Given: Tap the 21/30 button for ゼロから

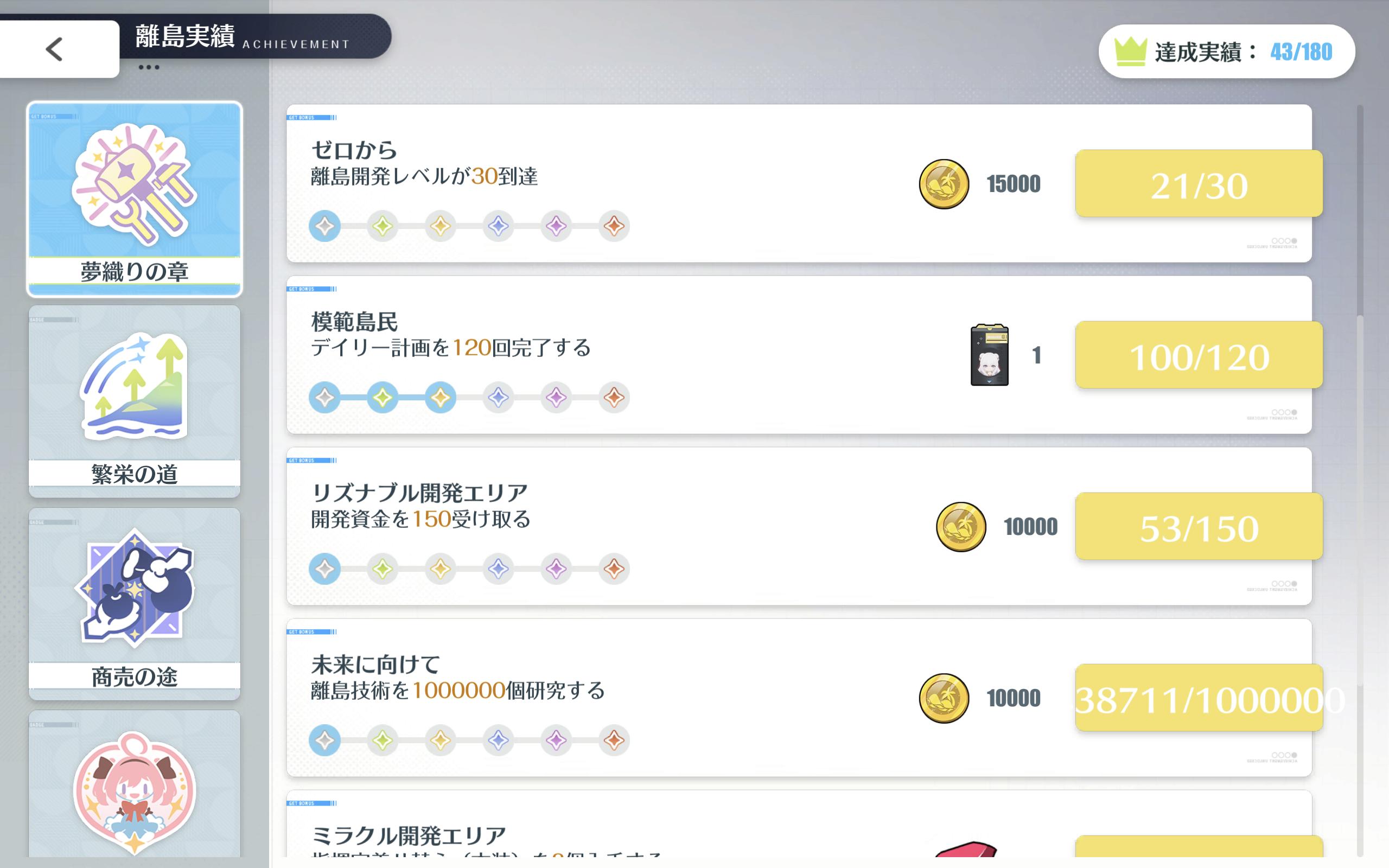Looking at the screenshot, I should (1199, 184).
